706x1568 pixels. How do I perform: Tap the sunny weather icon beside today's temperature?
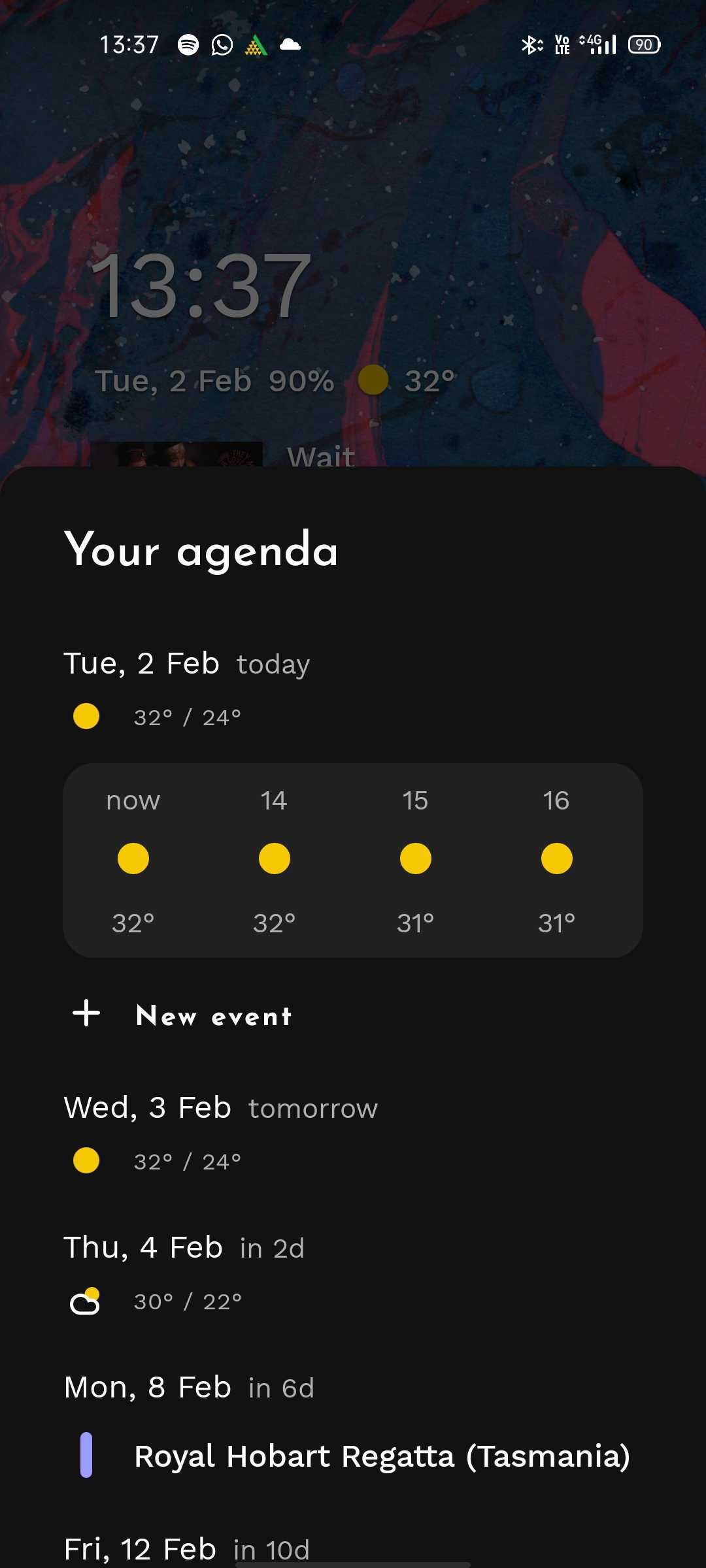[x=86, y=715]
